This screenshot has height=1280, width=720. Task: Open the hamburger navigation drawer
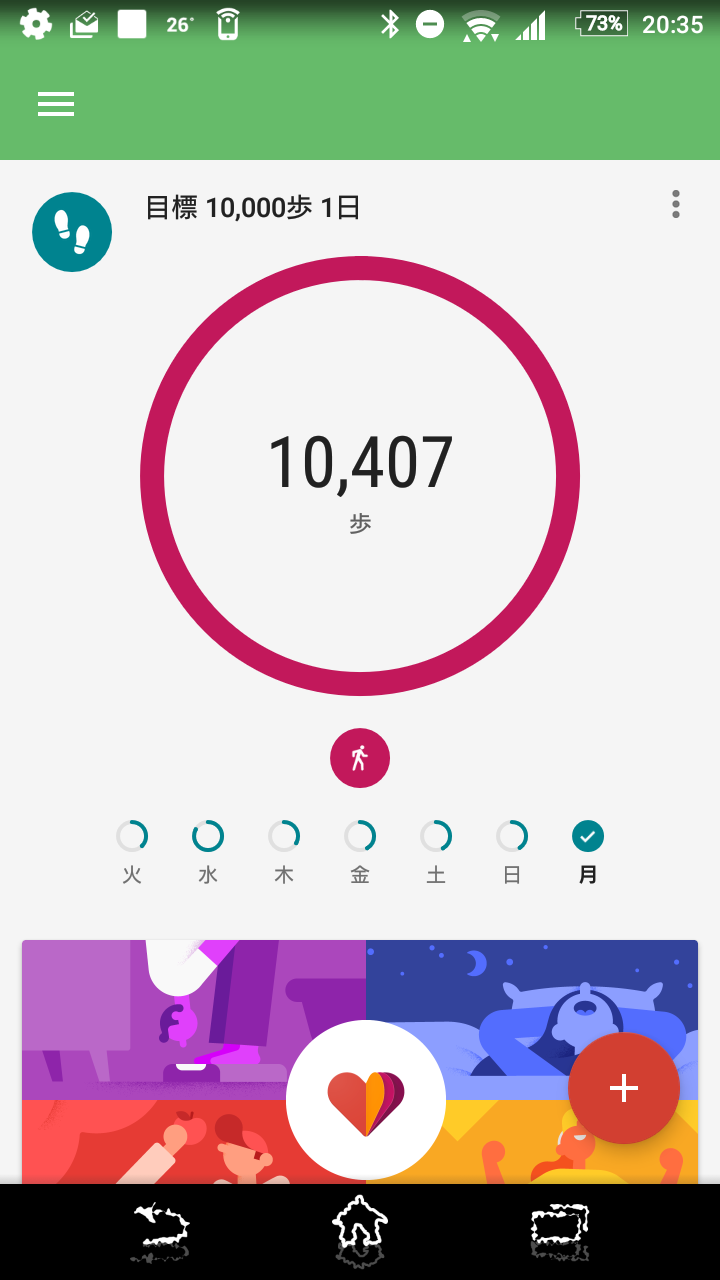pos(56,104)
